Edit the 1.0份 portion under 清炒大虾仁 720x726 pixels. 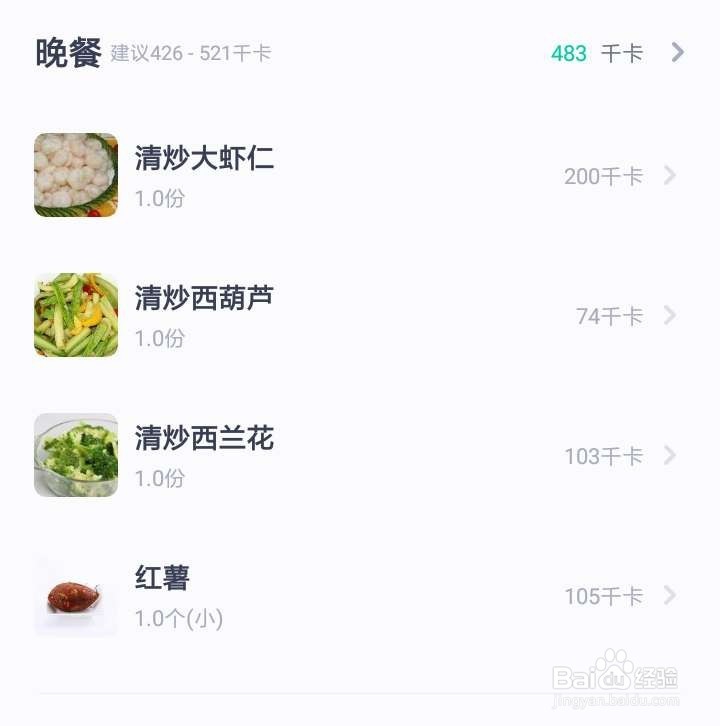(x=159, y=200)
